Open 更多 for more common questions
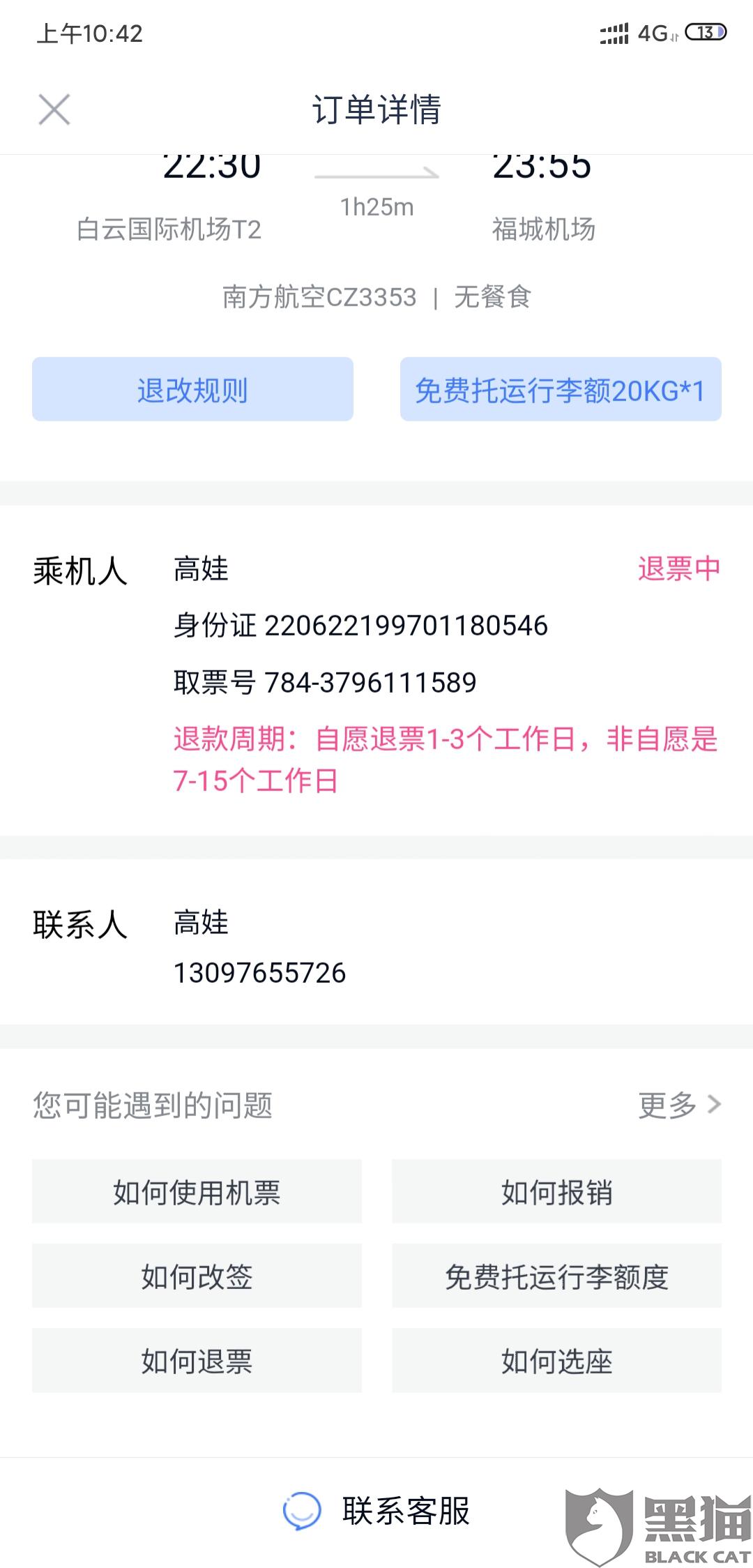753x1568 pixels. coord(679,1105)
